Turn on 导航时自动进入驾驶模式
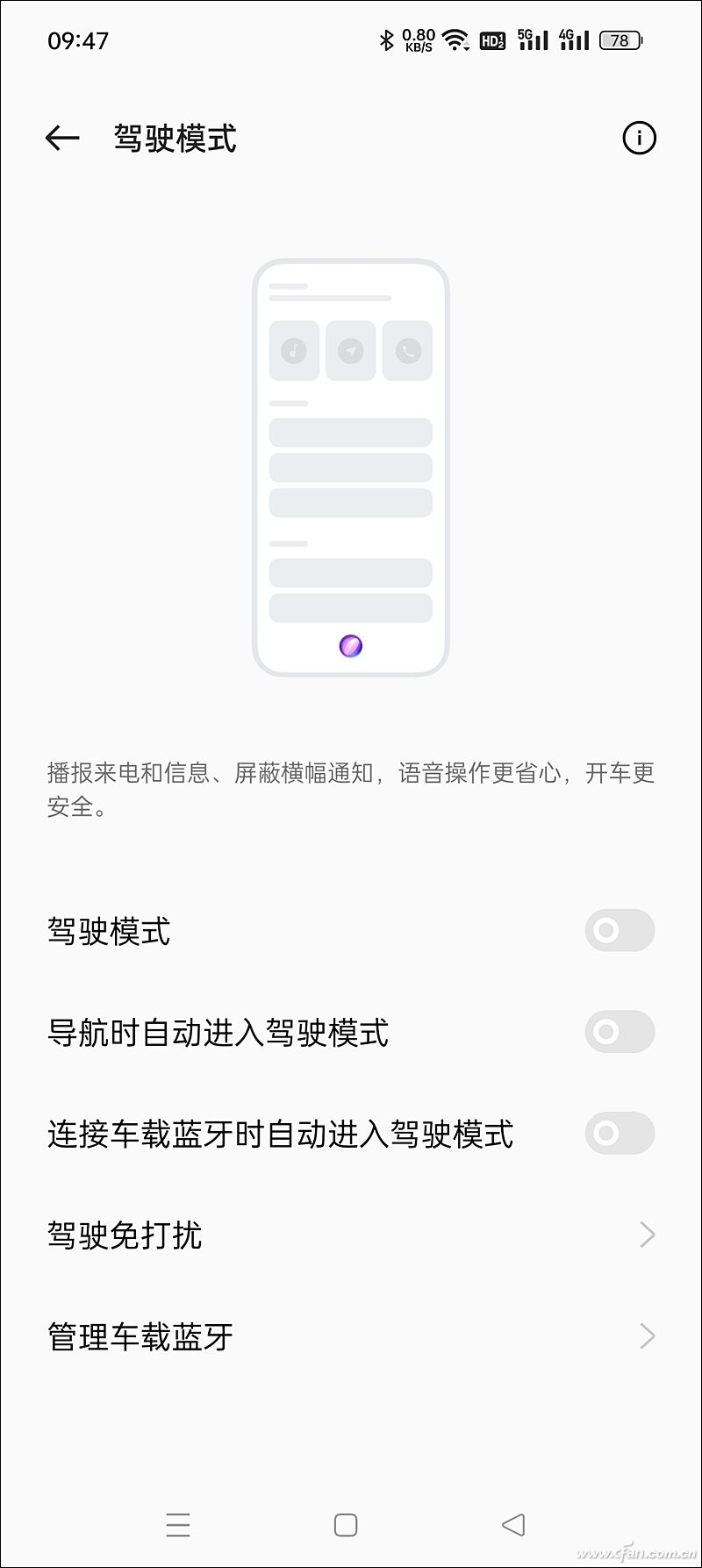Screen dimensions: 702x1568 [619, 1033]
